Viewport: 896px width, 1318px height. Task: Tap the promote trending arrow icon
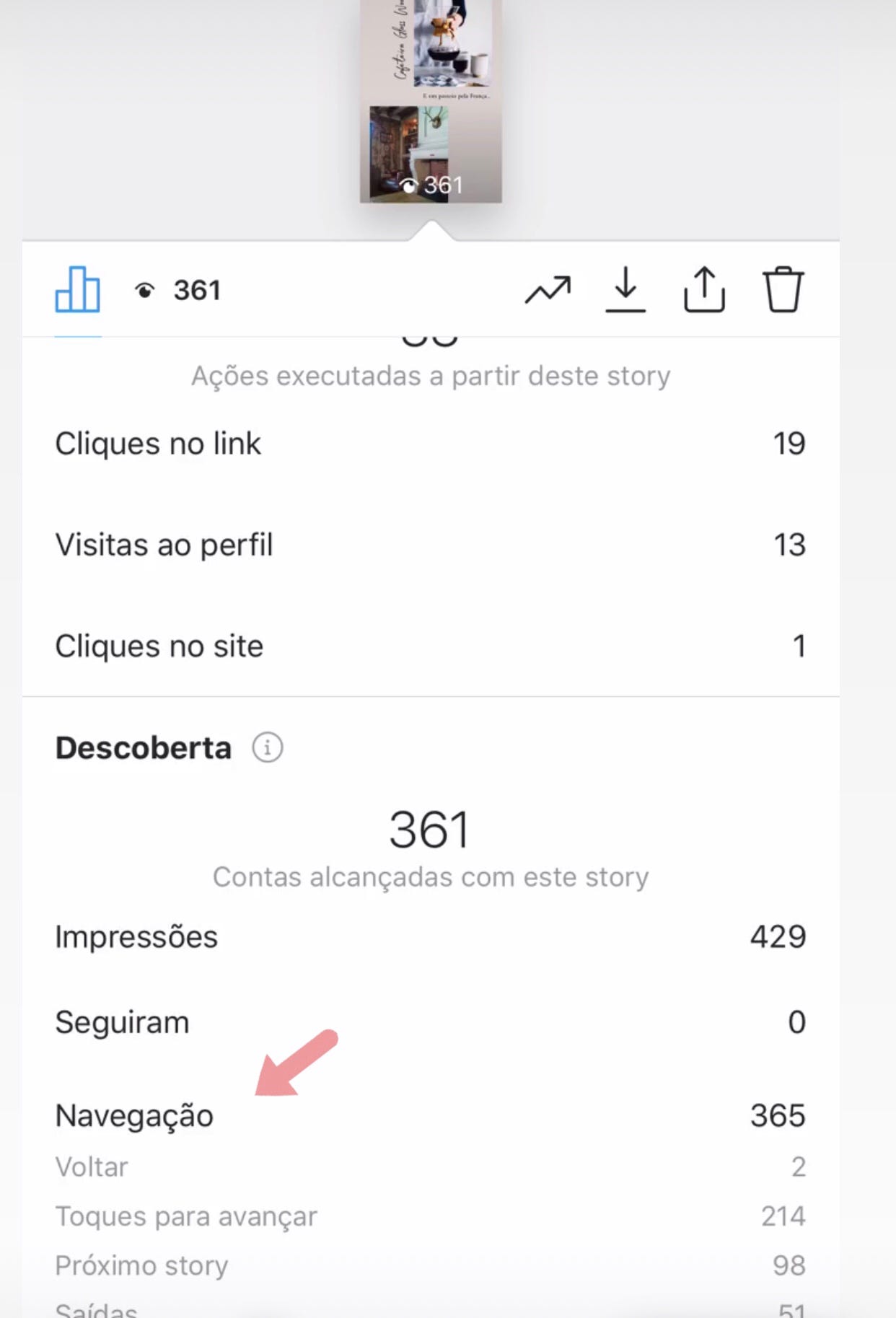point(548,290)
